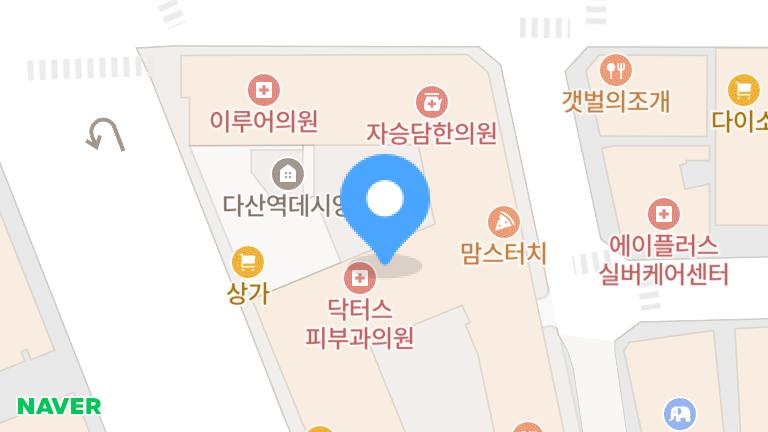Tap the 상가 shopping marker

[248, 263]
